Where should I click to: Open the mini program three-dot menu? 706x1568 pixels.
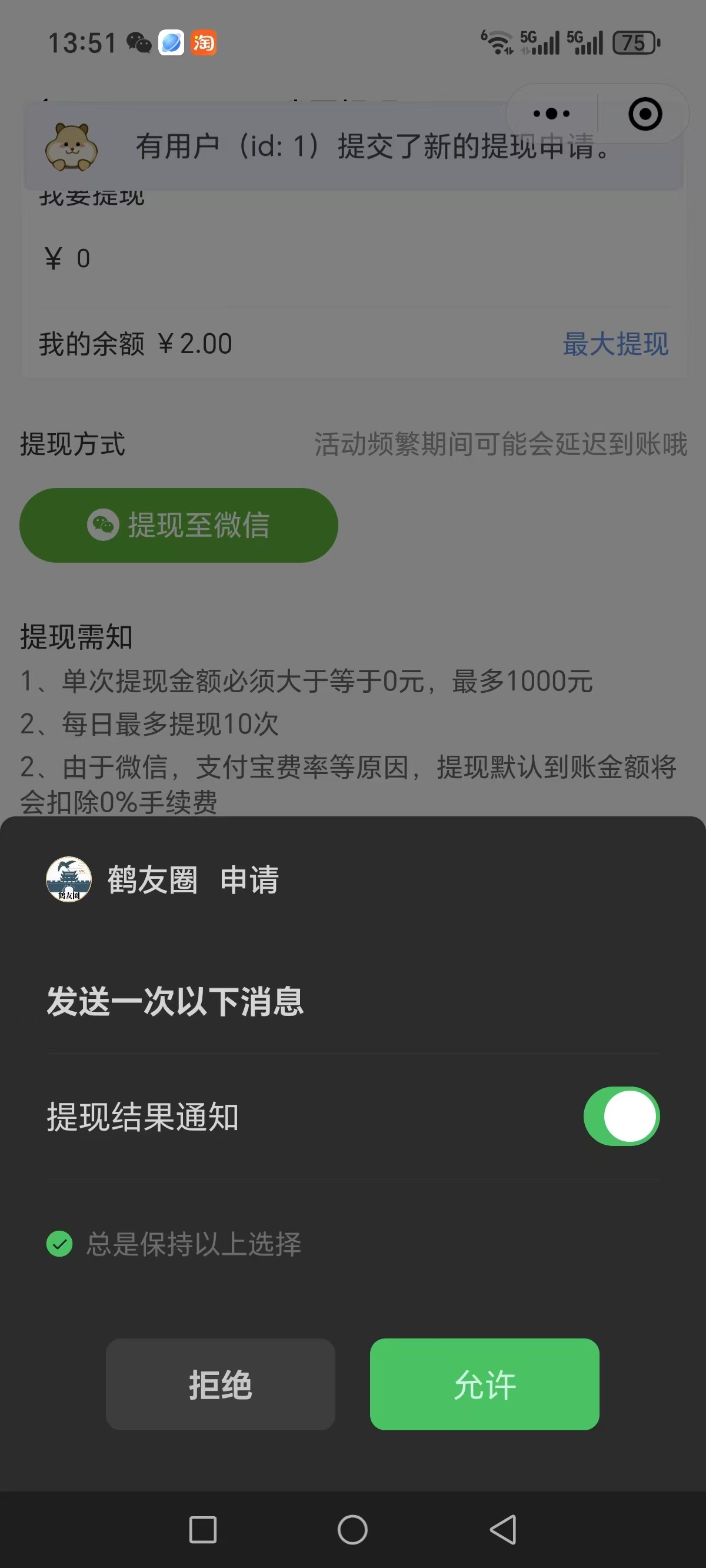[x=551, y=114]
